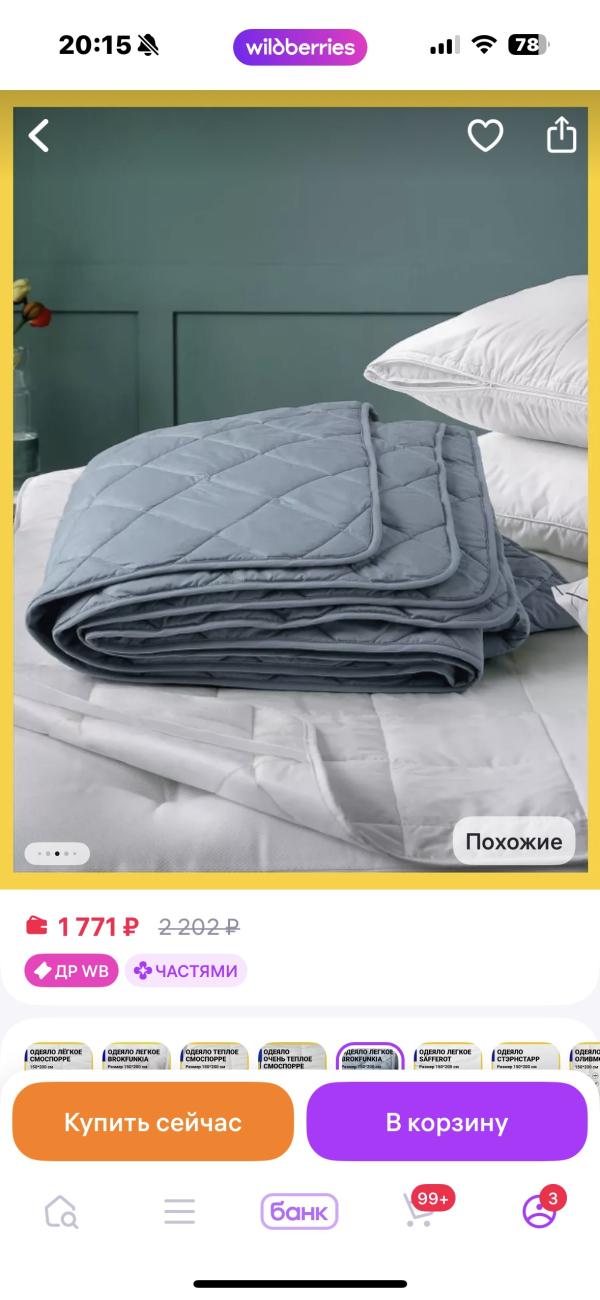The height and width of the screenshot is (1300, 600).
Task: Select the Одеяло легкое Säfferot variant
Action: pyautogui.click(x=448, y=1057)
